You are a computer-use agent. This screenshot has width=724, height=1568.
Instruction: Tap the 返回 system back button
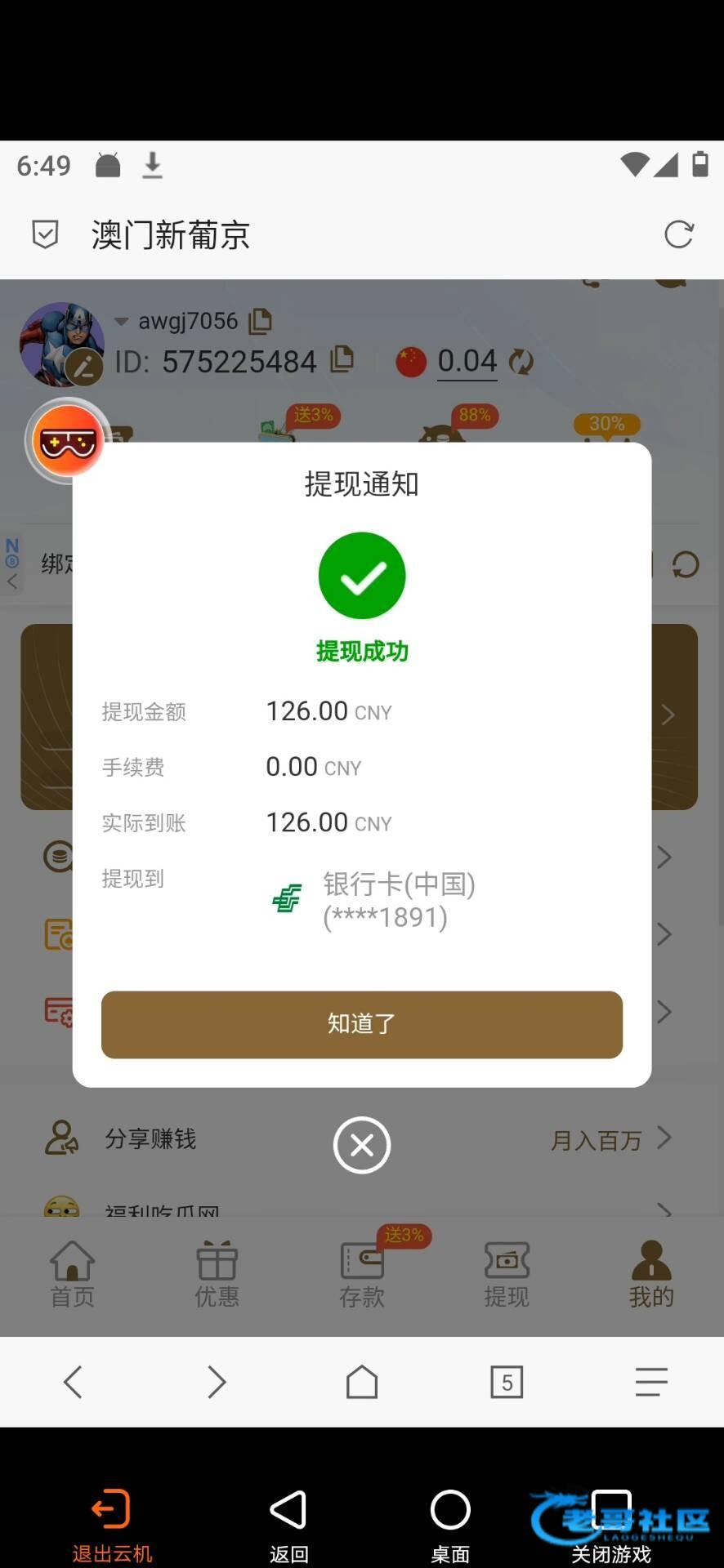pos(288,1524)
